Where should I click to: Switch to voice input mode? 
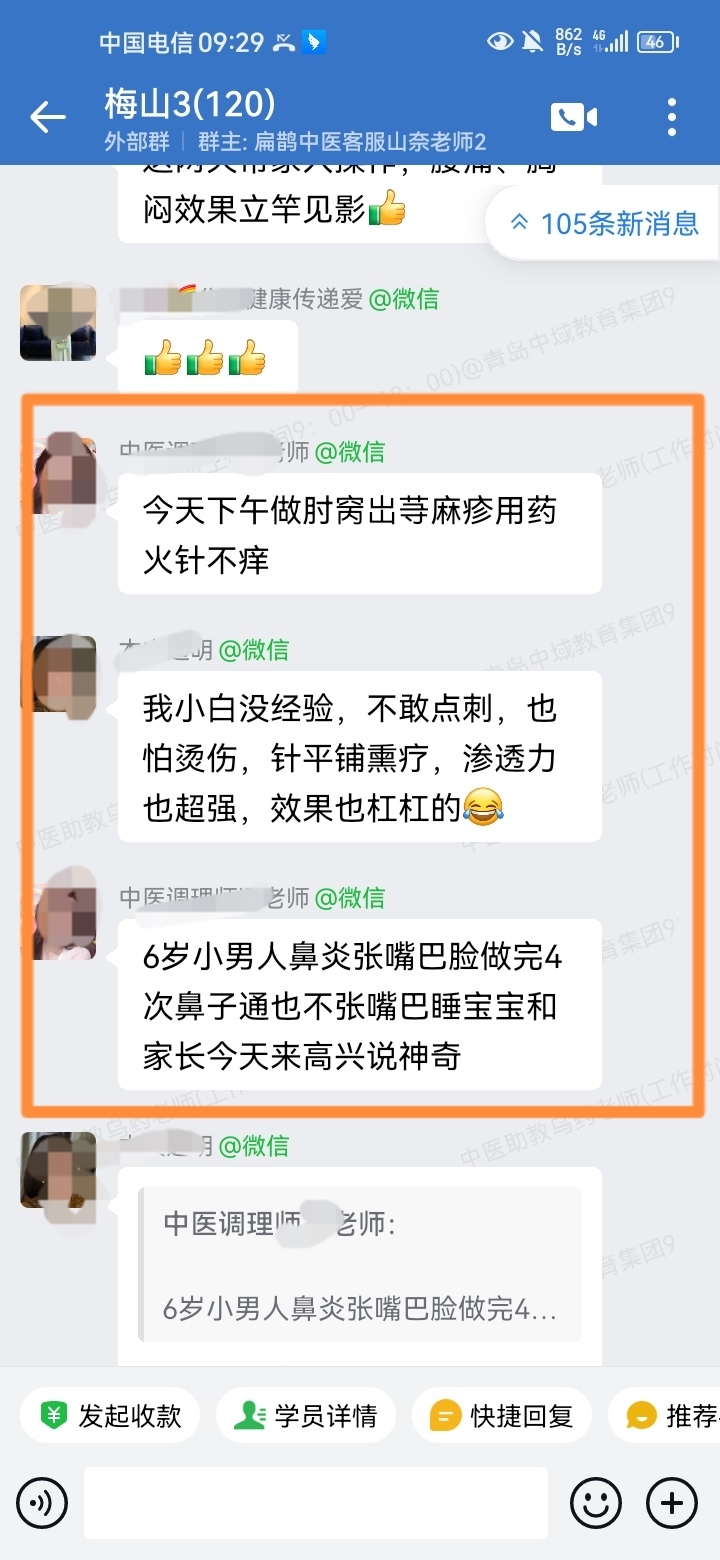click(x=42, y=1502)
